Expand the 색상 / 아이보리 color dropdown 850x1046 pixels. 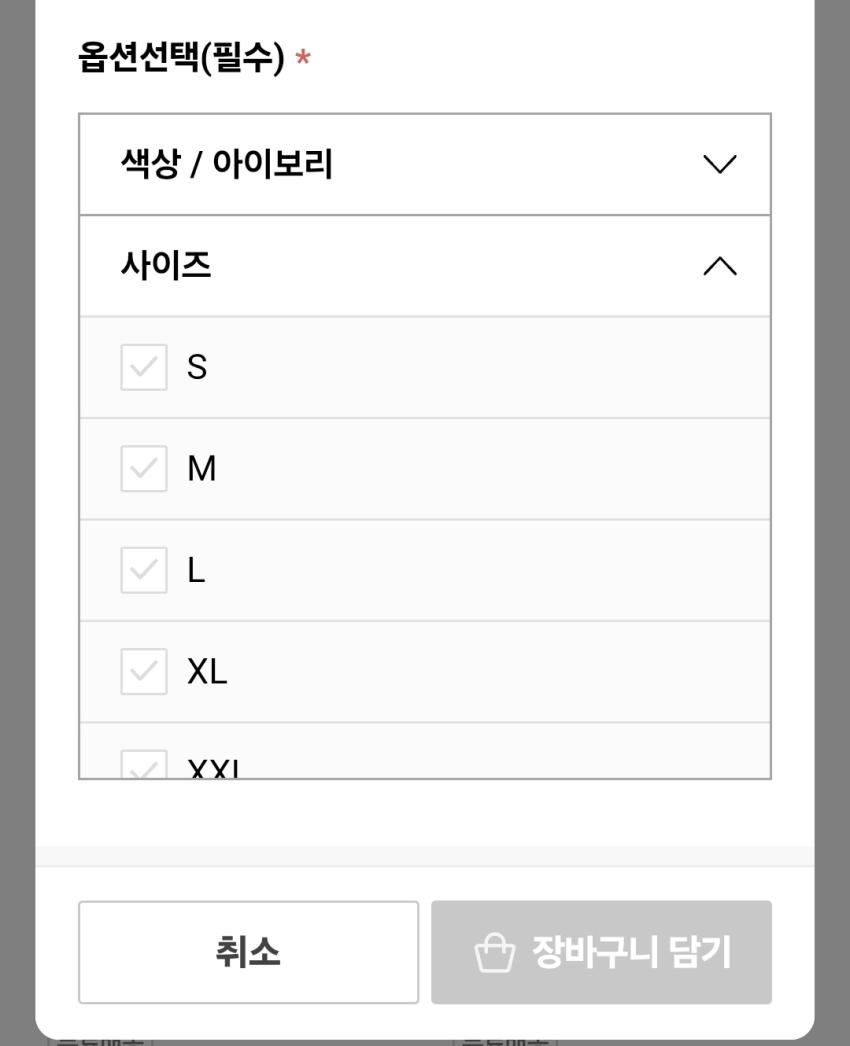click(425, 164)
